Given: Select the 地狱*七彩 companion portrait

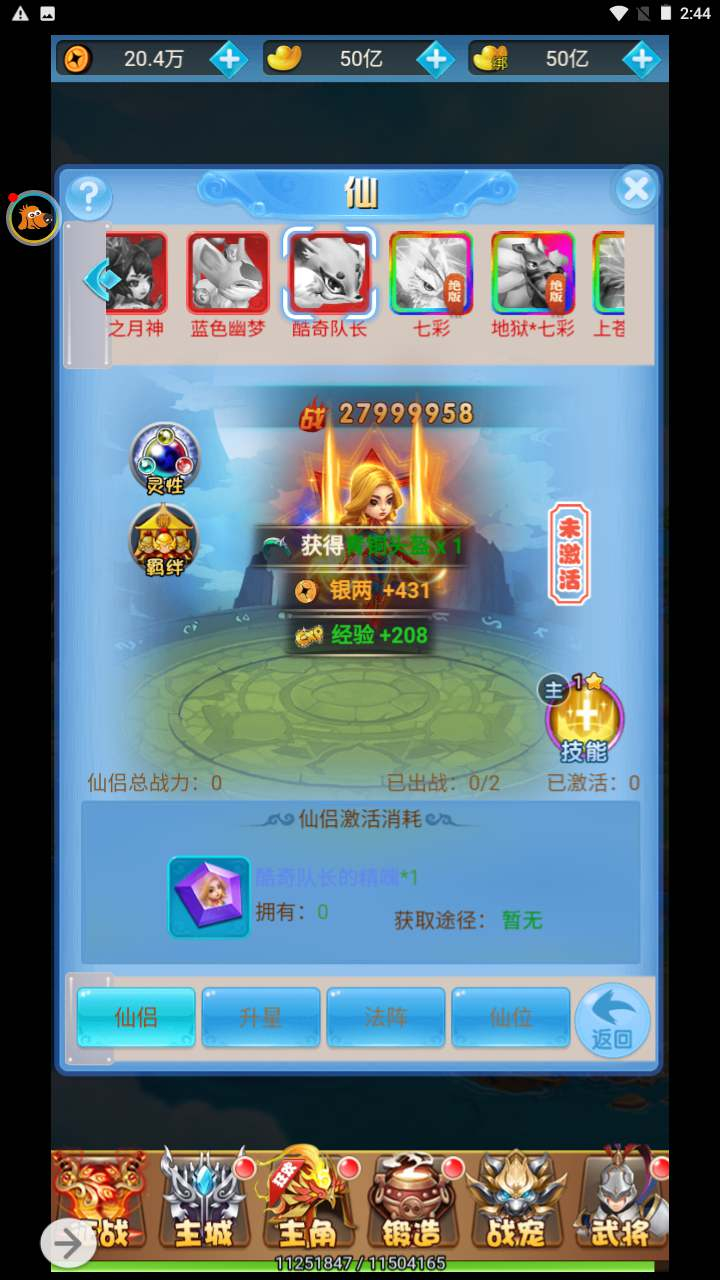Looking at the screenshot, I should 533,273.
